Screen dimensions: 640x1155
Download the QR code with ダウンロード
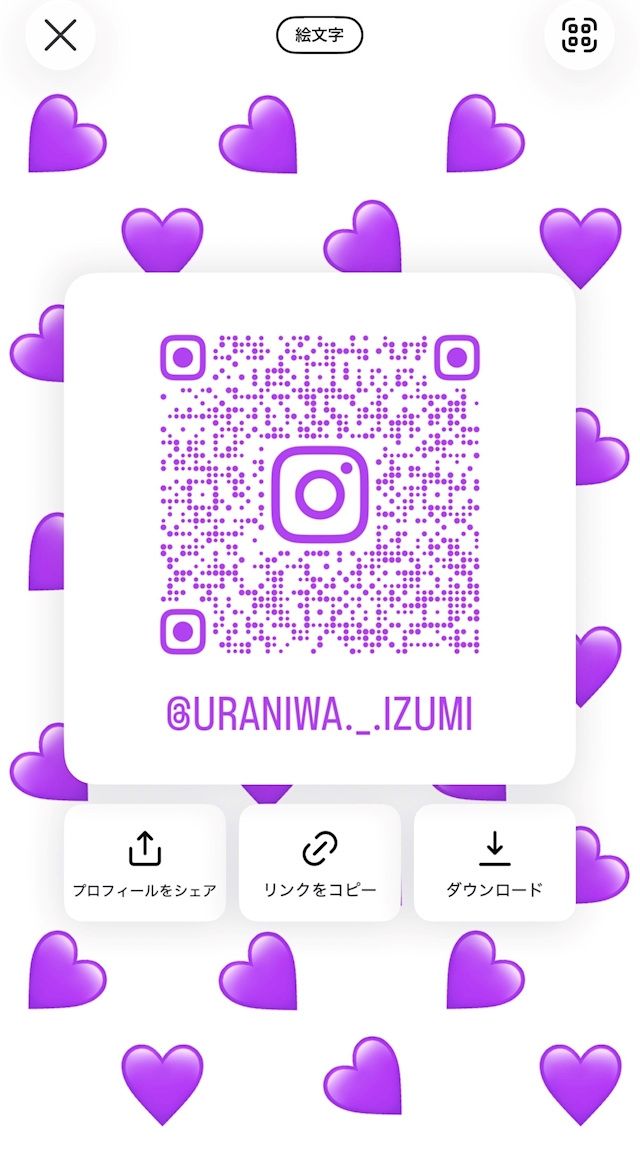pos(495,863)
